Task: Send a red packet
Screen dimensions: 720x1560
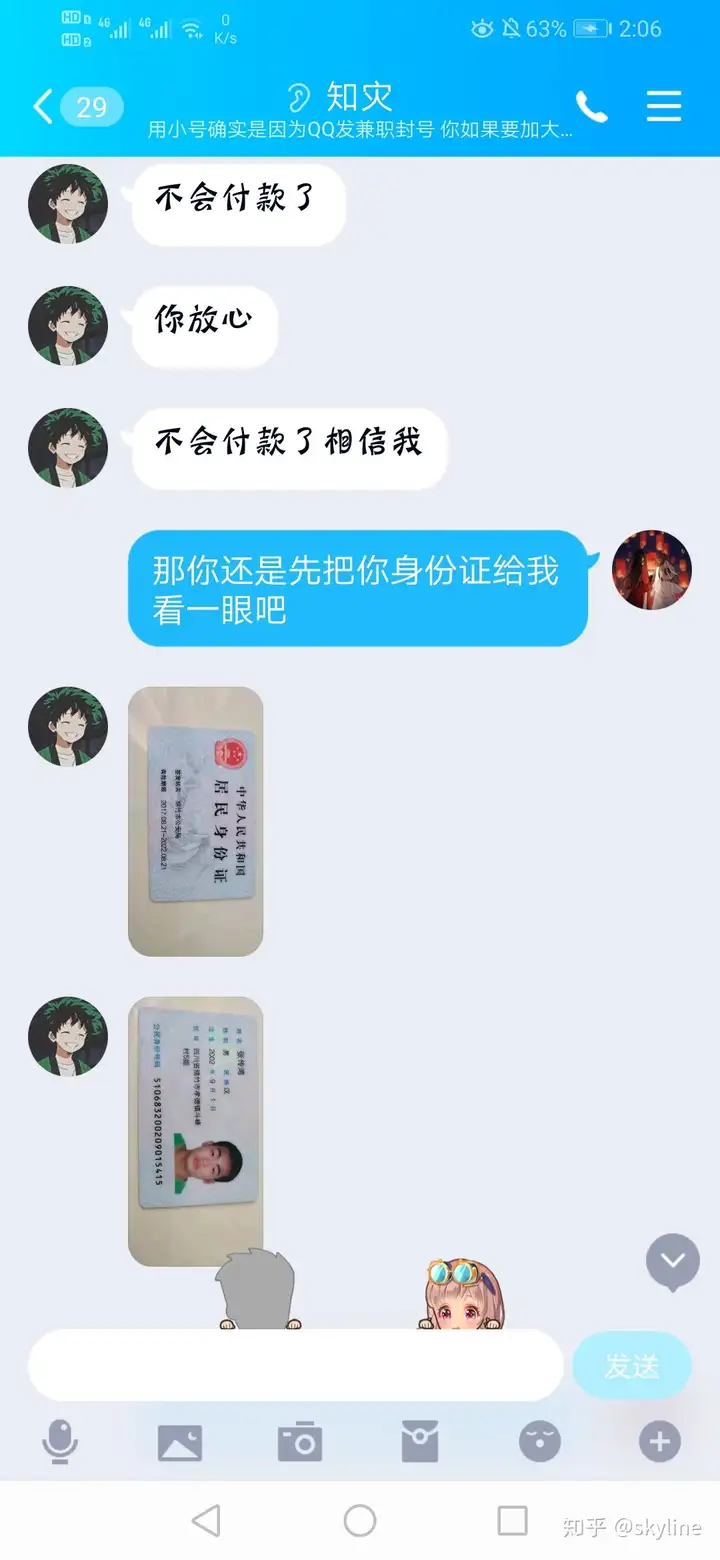Action: click(420, 1442)
